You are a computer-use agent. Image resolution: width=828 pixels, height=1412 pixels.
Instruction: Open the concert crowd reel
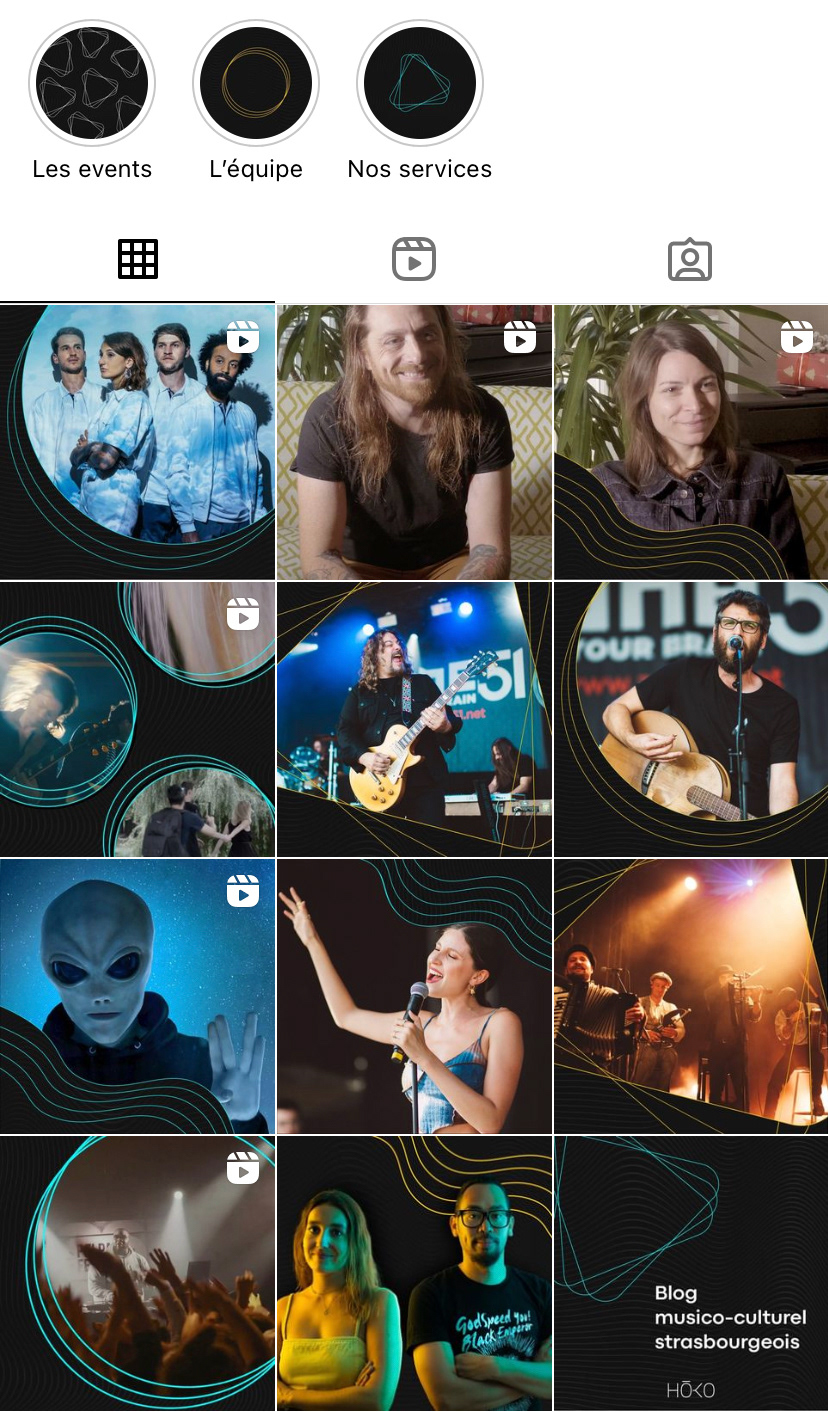click(x=137, y=1273)
